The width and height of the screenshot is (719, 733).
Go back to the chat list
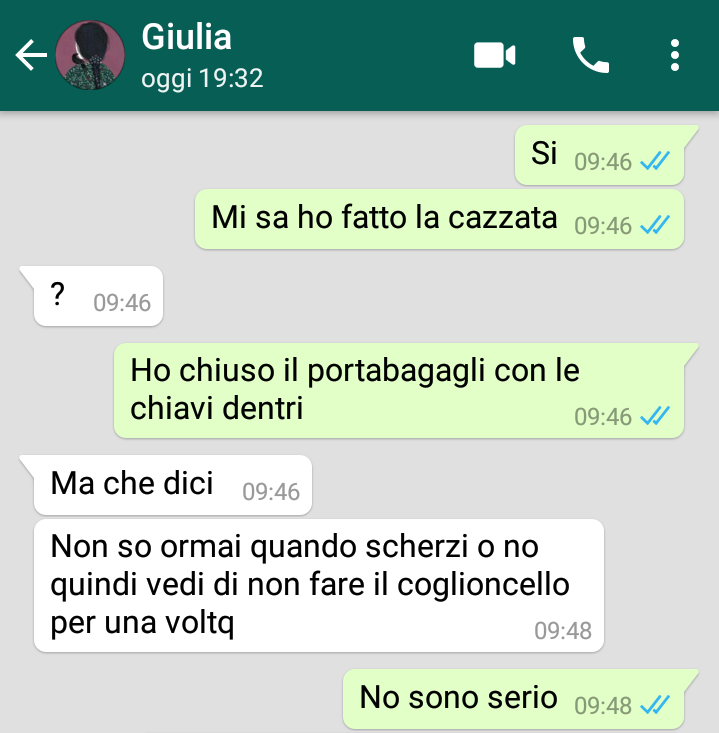(x=31, y=56)
